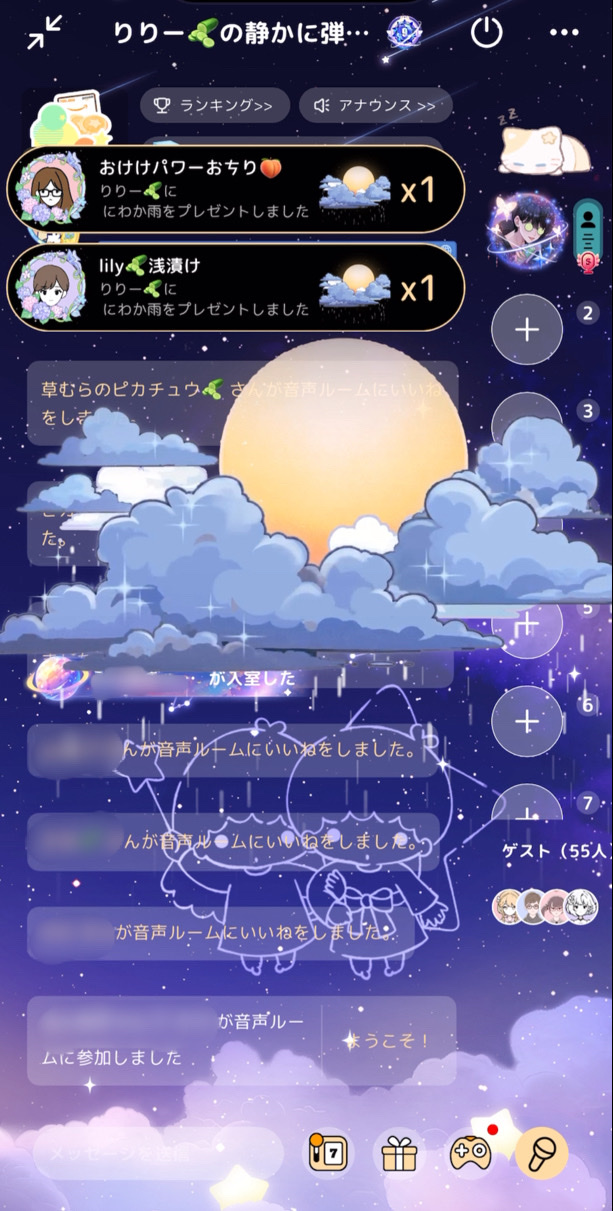Open the slot machine event icon
The height and width of the screenshot is (1211, 613).
click(x=327, y=1153)
